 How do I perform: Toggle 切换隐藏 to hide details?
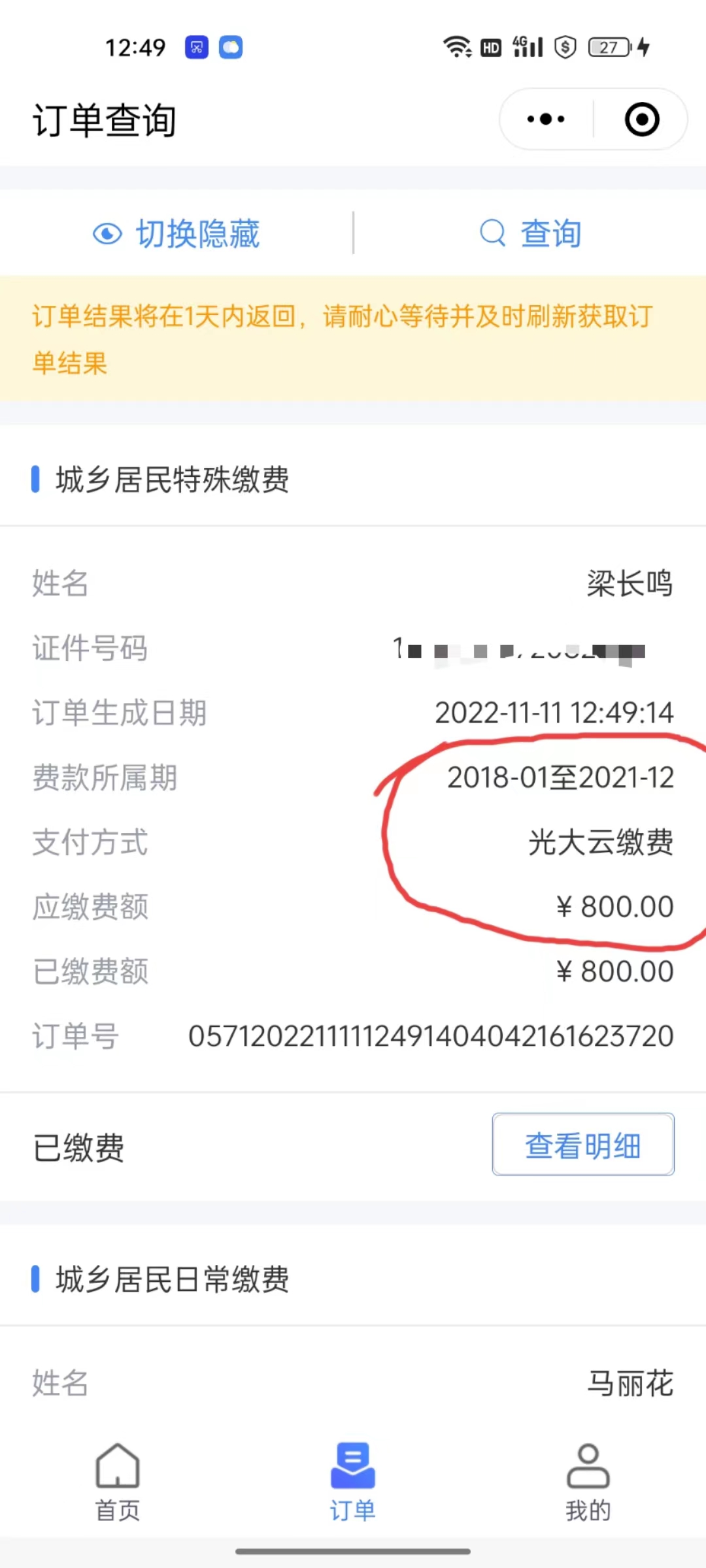pyautogui.click(x=176, y=233)
